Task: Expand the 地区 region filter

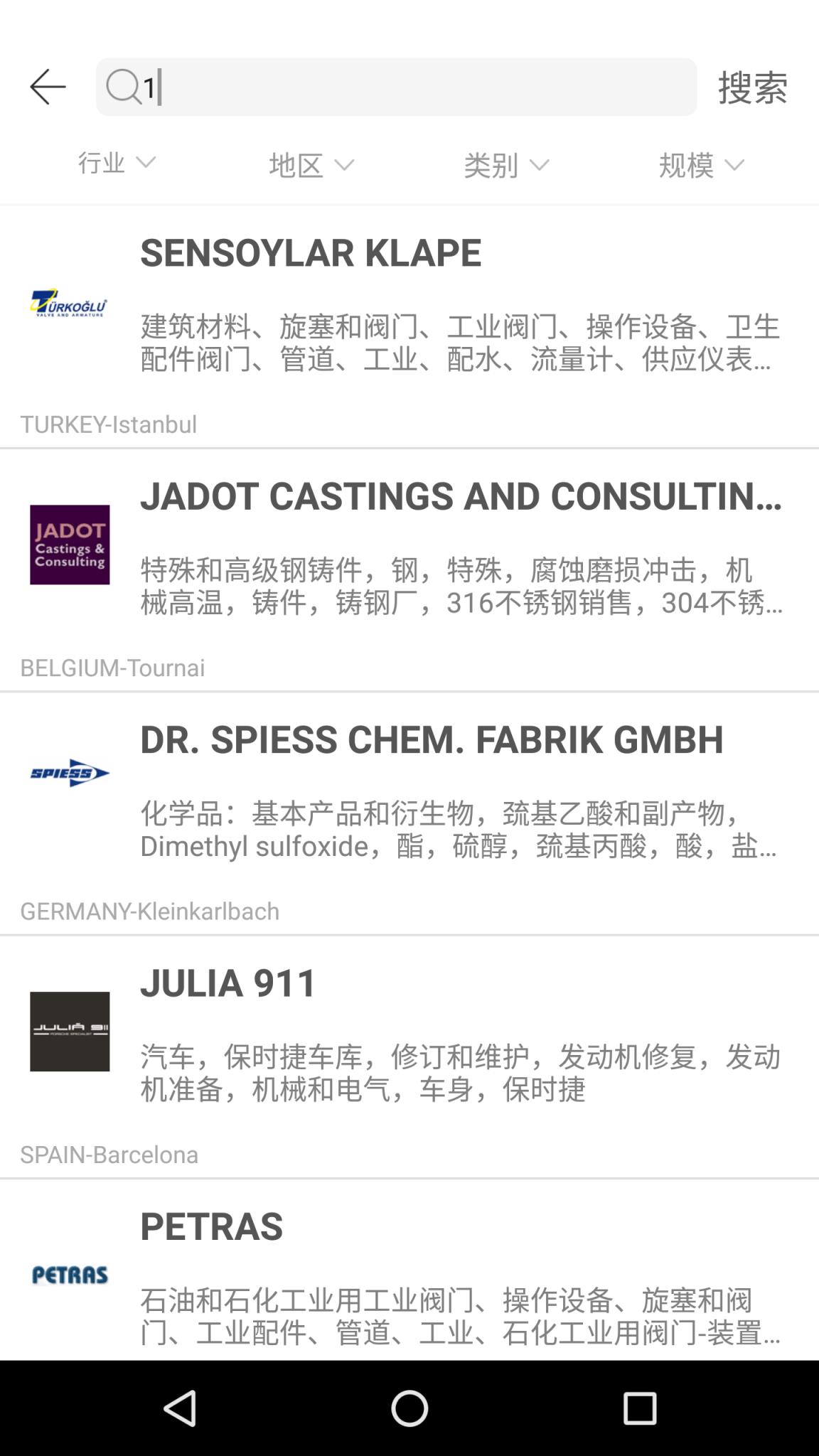Action: click(311, 166)
